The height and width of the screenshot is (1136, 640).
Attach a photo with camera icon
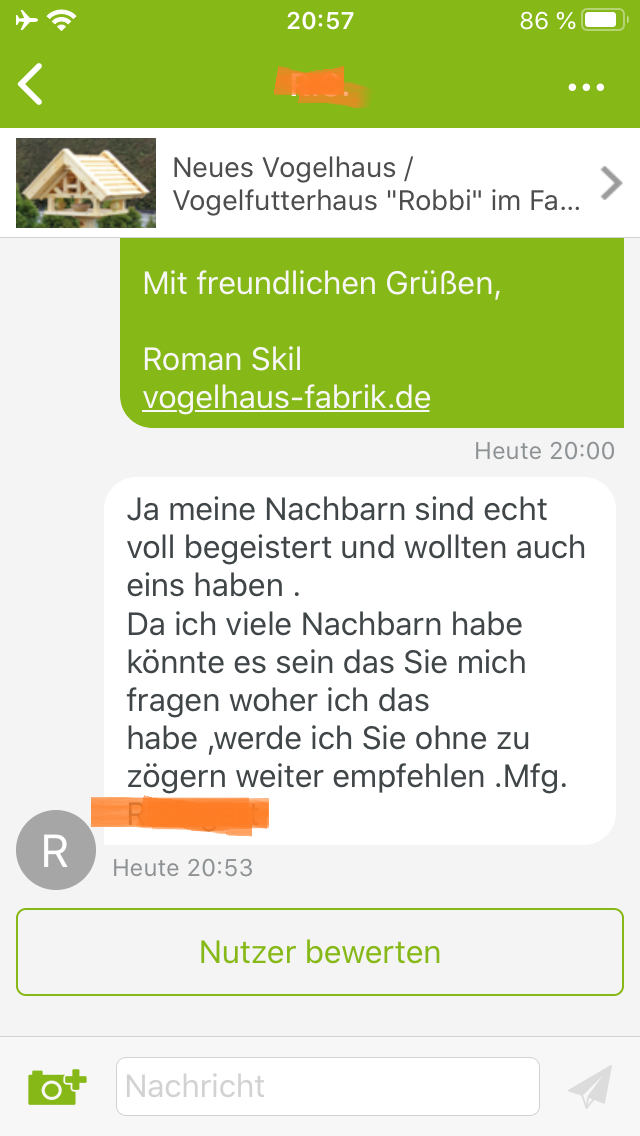pos(57,1086)
